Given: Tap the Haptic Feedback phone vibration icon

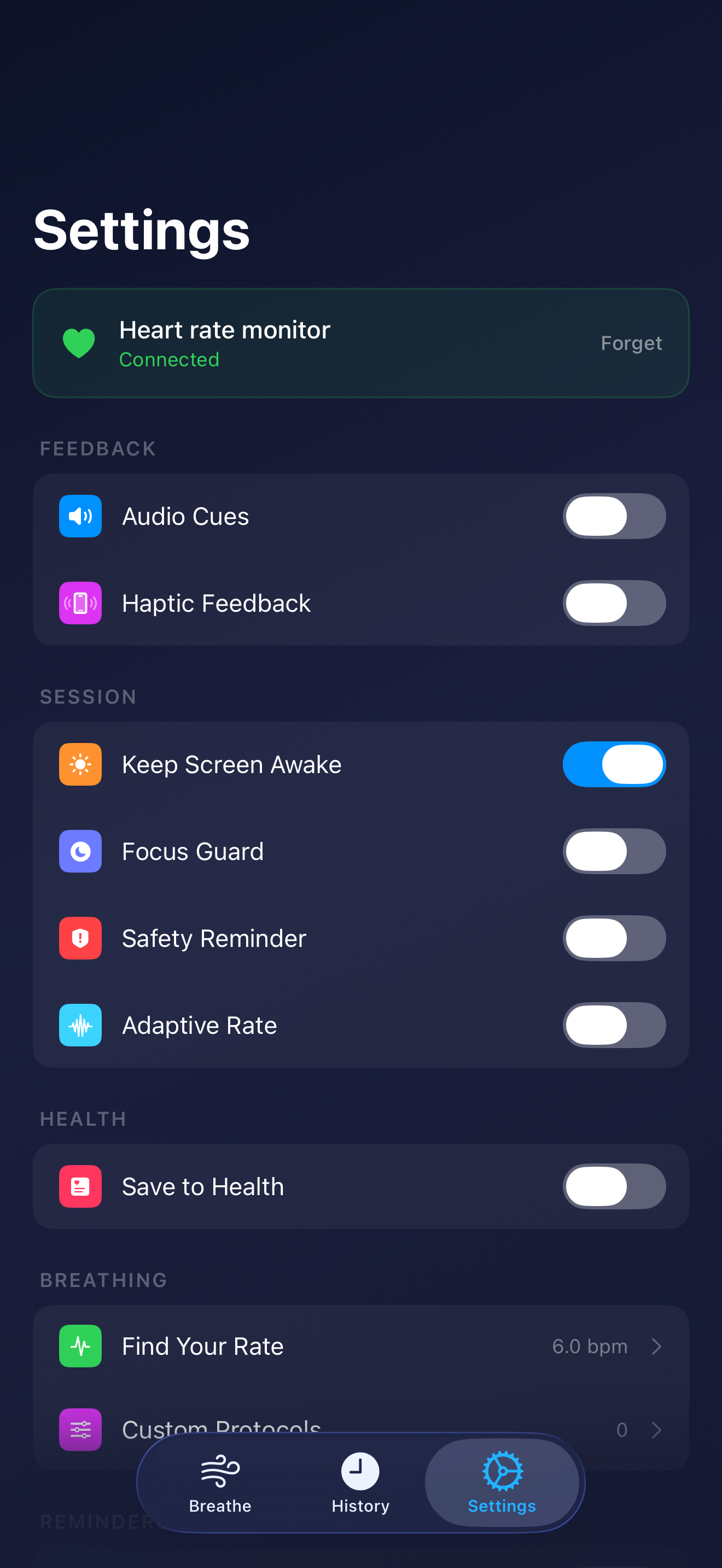Looking at the screenshot, I should coord(80,603).
